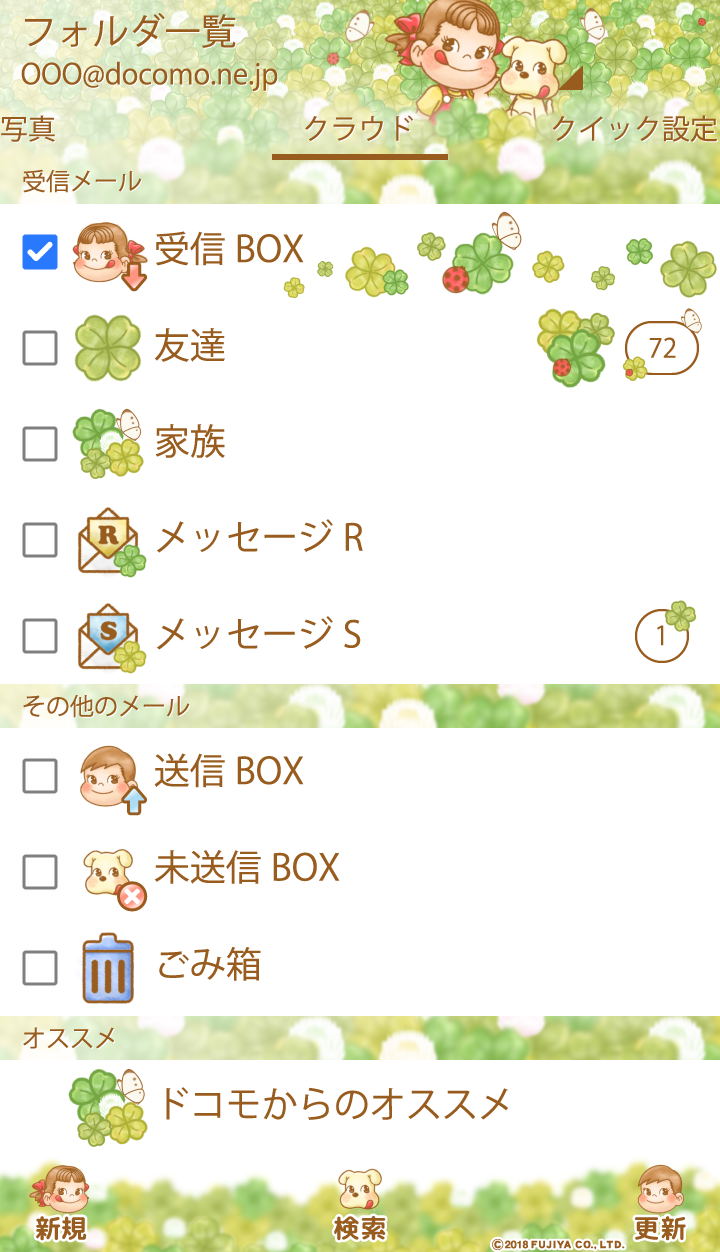This screenshot has width=720, height=1252.
Task: Check the 家族 folder checkbox
Action: 40,444
